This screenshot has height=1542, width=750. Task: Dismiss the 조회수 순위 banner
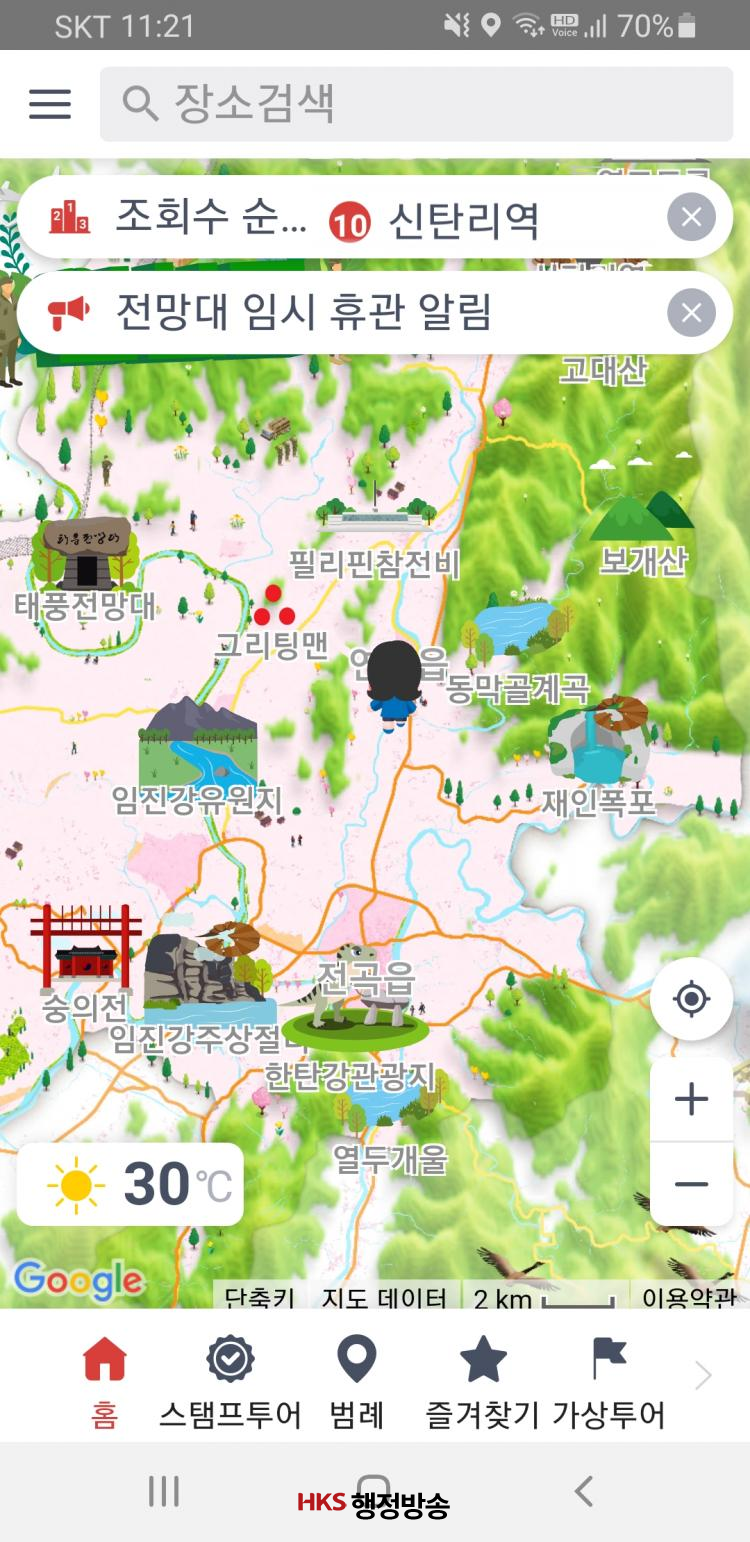coord(691,217)
